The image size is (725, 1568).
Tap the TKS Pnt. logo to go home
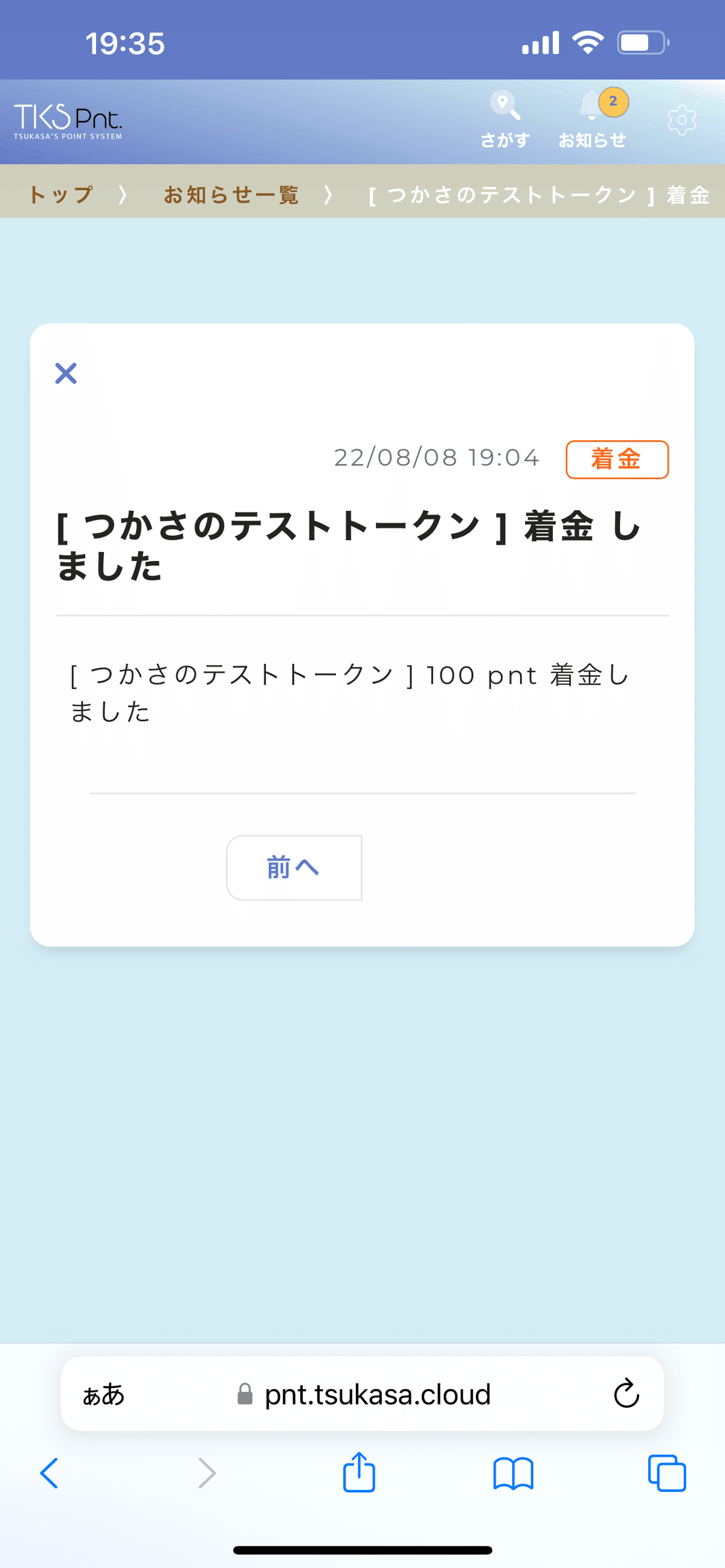(68, 121)
